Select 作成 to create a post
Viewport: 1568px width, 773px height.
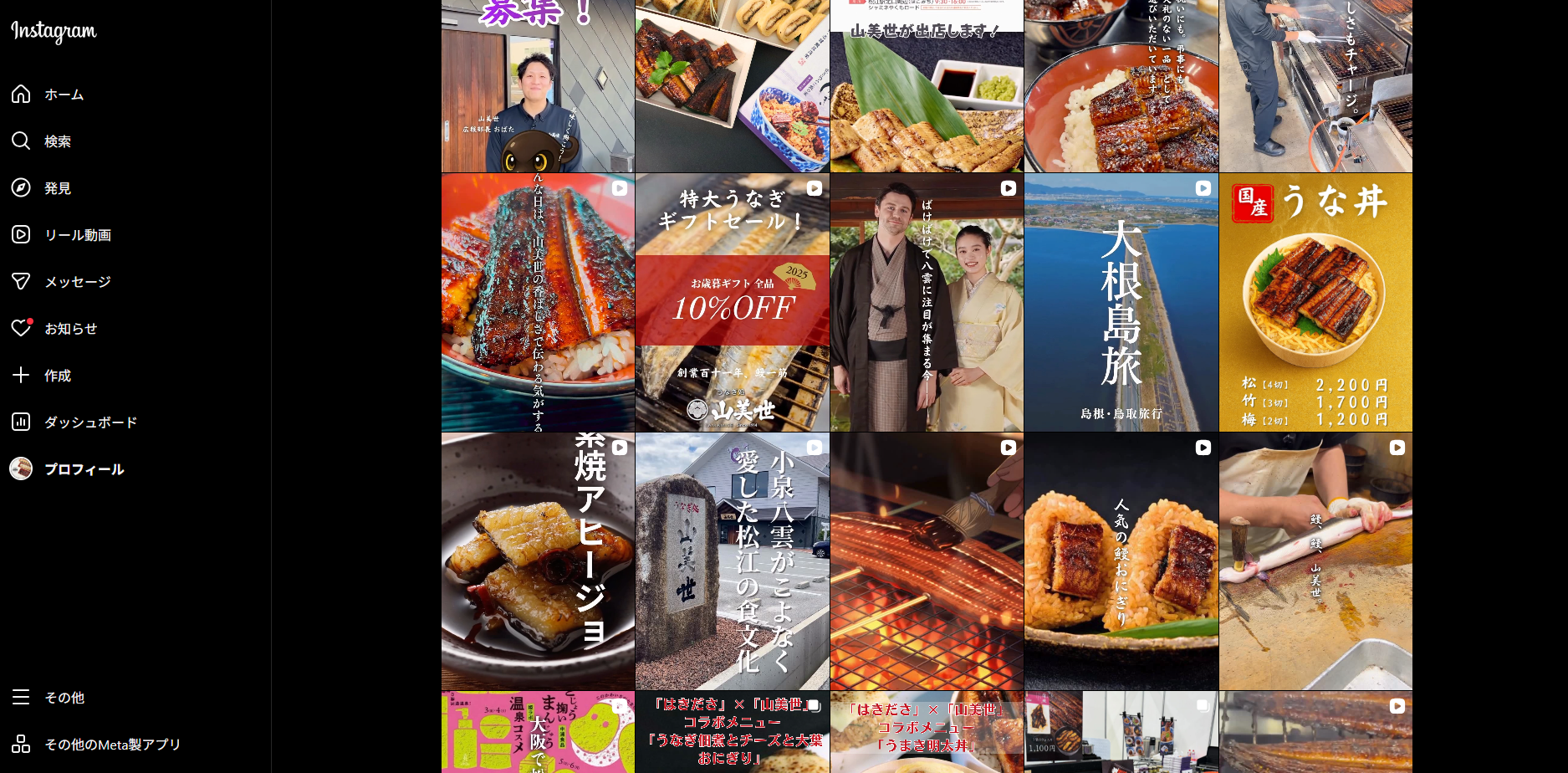(57, 376)
